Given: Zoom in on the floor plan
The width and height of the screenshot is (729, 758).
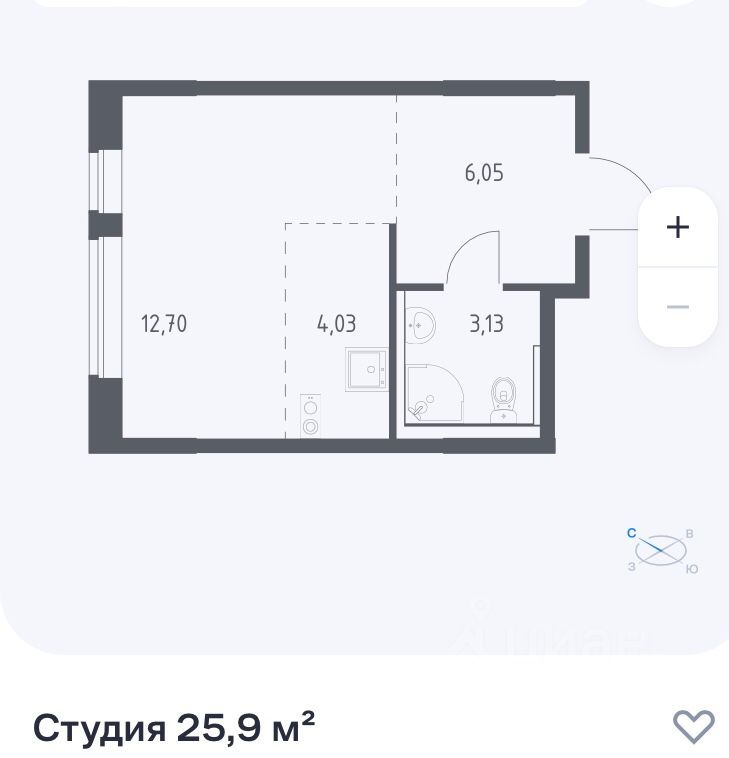Looking at the screenshot, I should (678, 227).
